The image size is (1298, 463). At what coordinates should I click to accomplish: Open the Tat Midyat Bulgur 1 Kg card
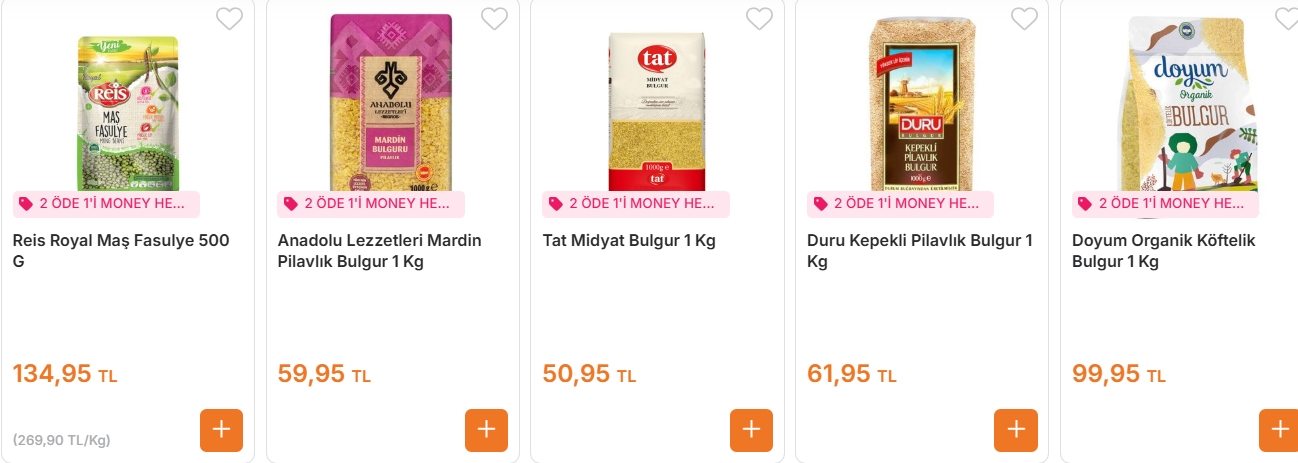(629, 241)
